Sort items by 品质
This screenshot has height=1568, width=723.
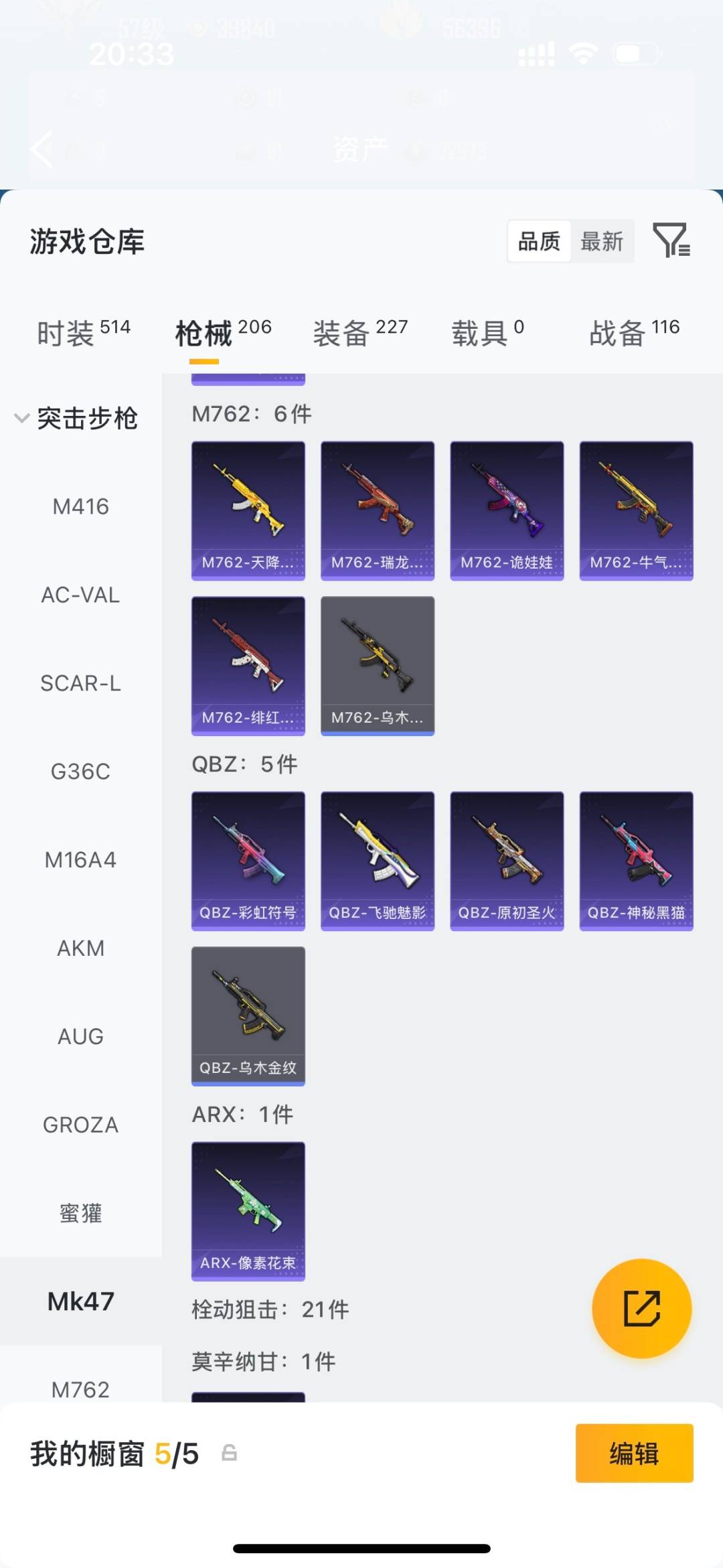540,241
